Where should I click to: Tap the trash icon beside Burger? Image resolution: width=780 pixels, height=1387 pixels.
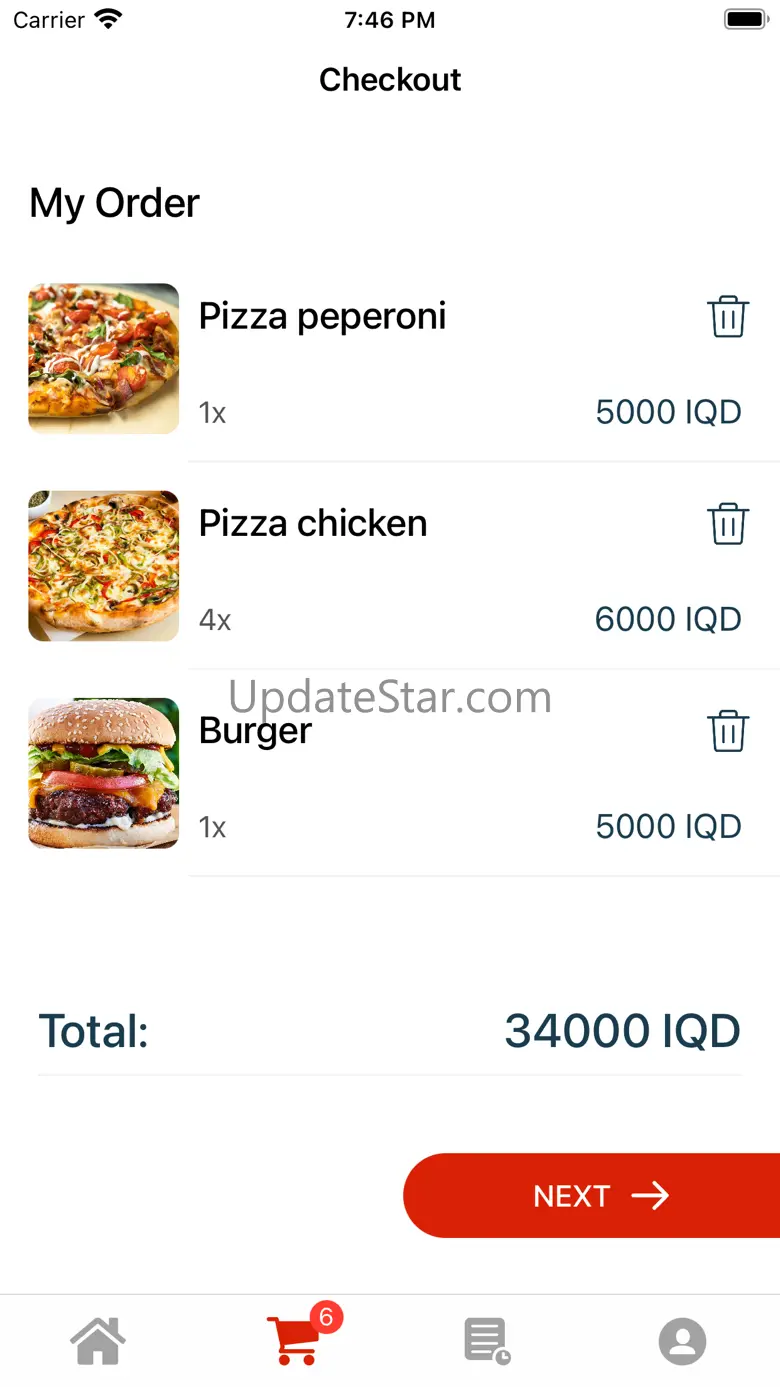(728, 731)
